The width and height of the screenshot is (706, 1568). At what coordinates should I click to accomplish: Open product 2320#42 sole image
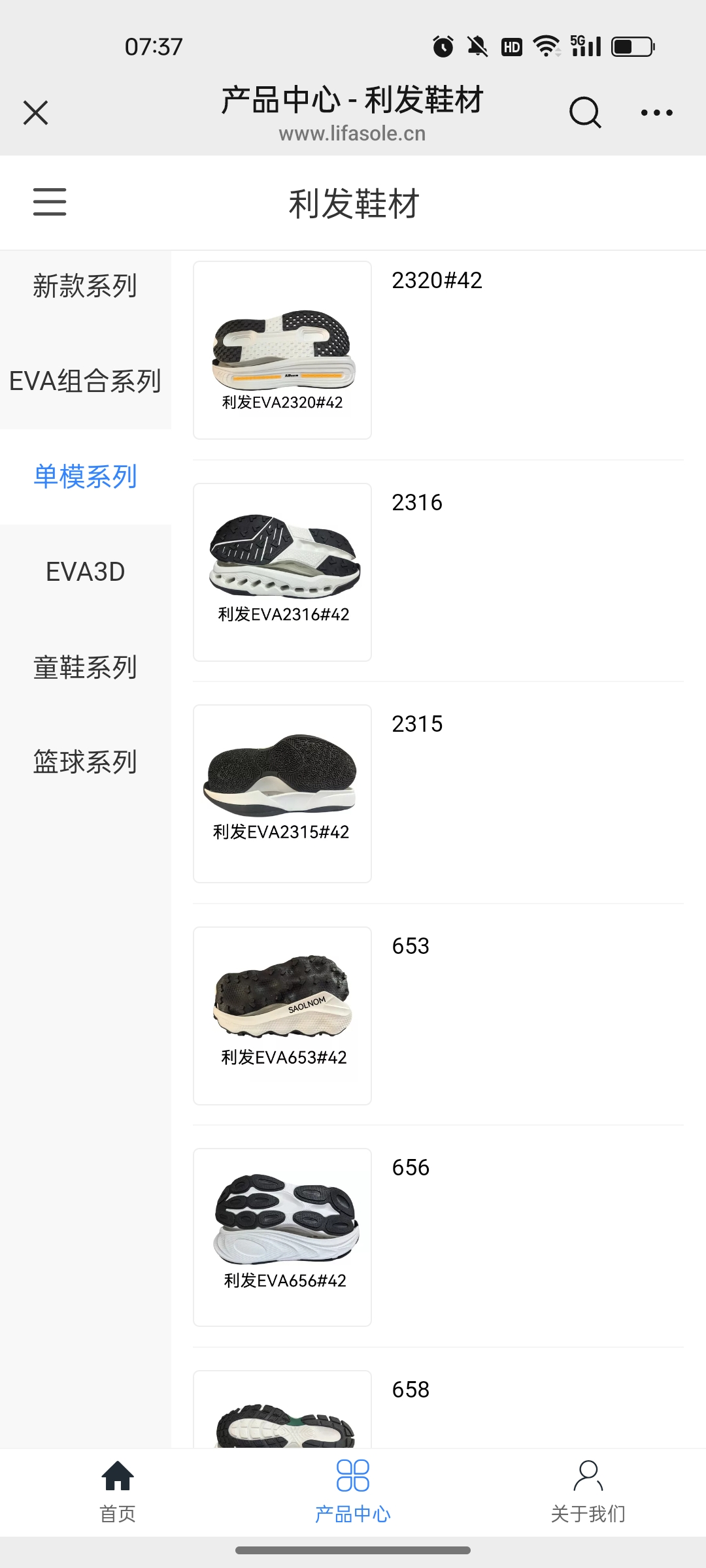tap(282, 350)
